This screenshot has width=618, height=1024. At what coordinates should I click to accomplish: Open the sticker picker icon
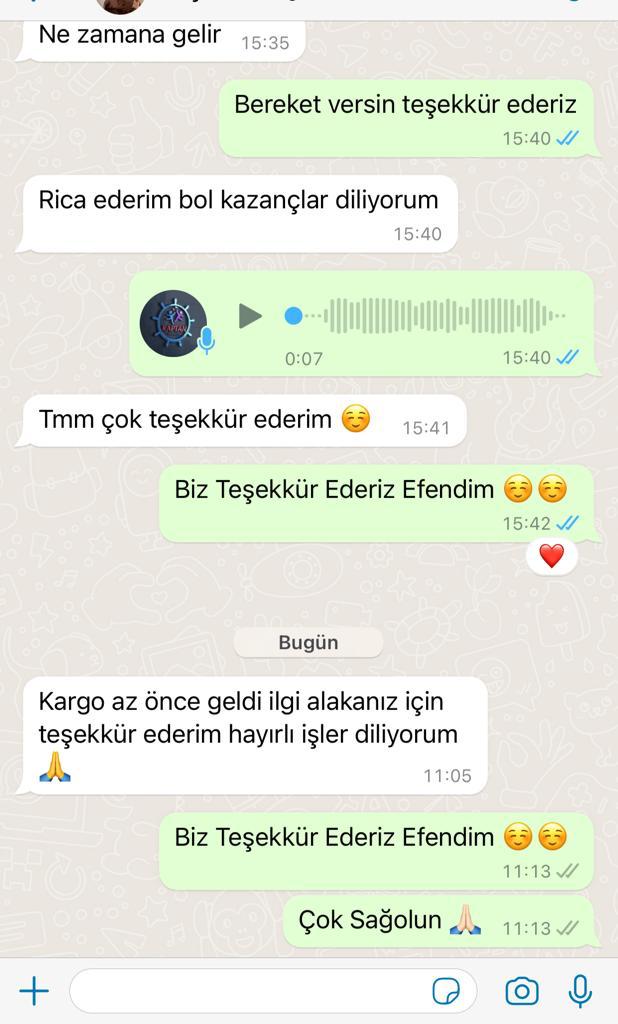pyautogui.click(x=446, y=991)
